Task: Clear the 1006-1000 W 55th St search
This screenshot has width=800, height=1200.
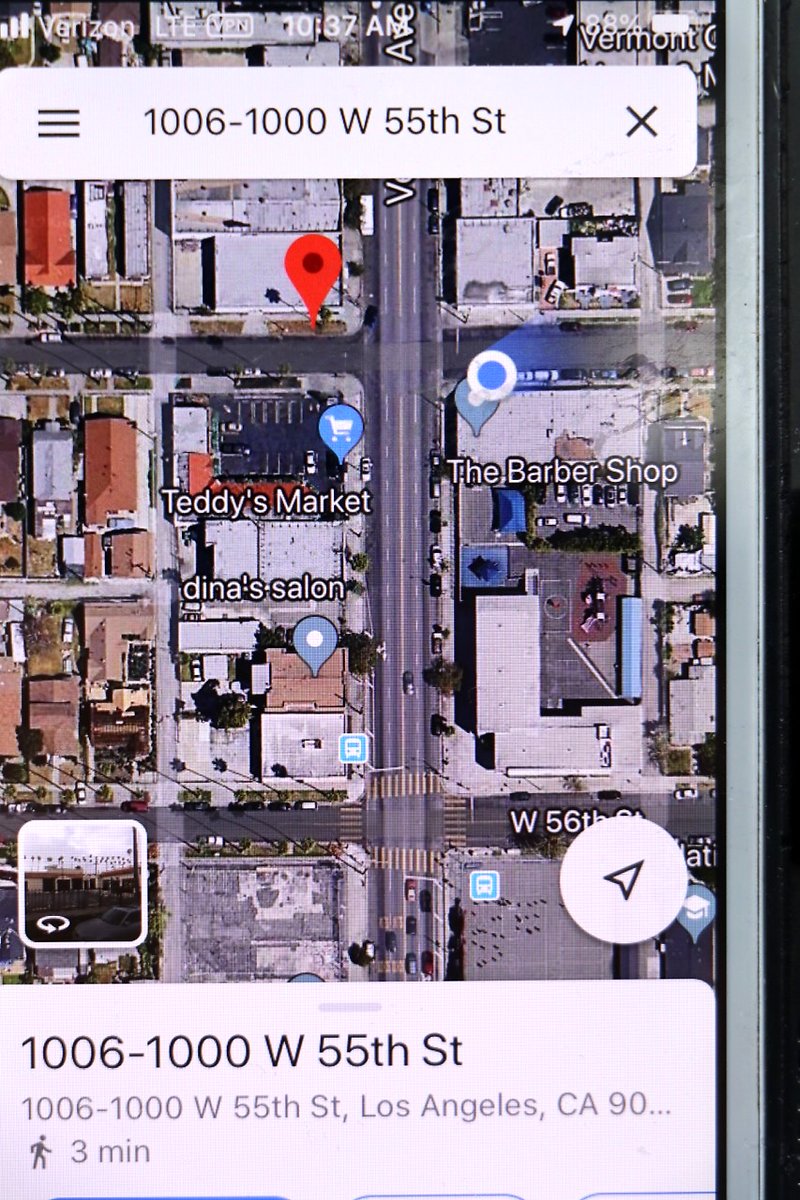Action: point(641,122)
